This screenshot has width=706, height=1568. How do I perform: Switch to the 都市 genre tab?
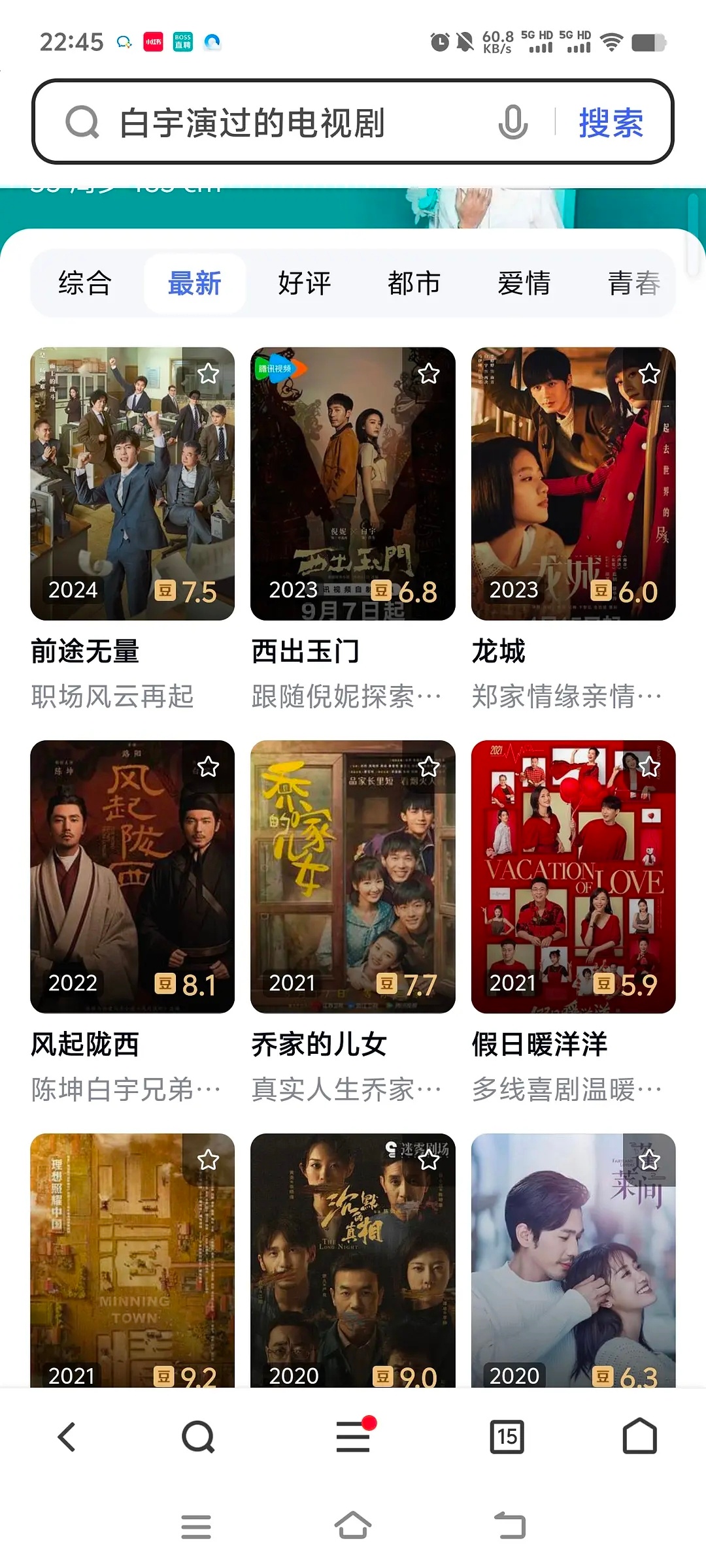(414, 284)
